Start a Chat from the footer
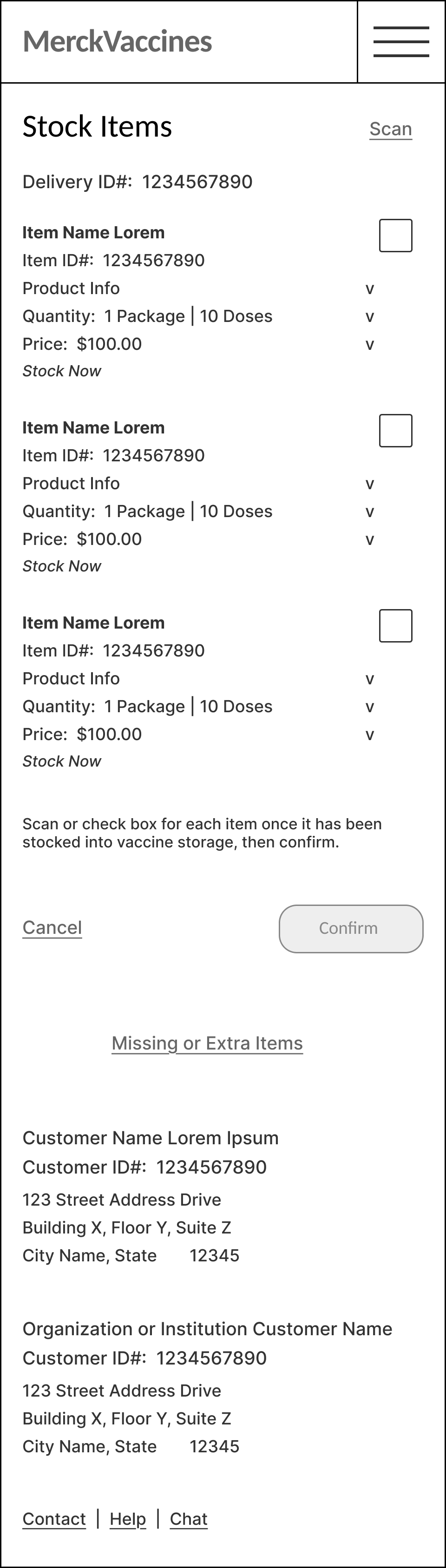The height and width of the screenshot is (1568, 446). (x=189, y=1519)
